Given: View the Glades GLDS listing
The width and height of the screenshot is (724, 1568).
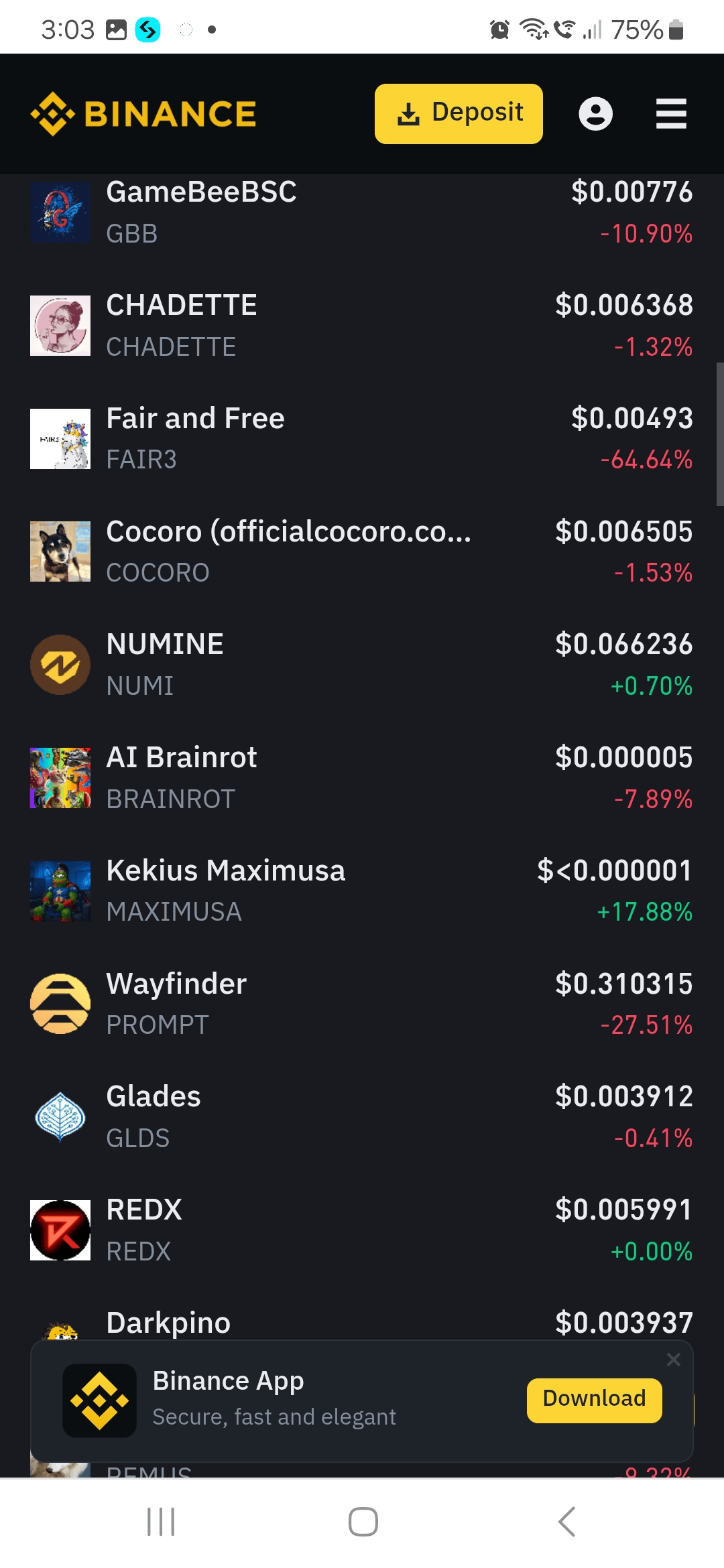Looking at the screenshot, I should 362,1117.
